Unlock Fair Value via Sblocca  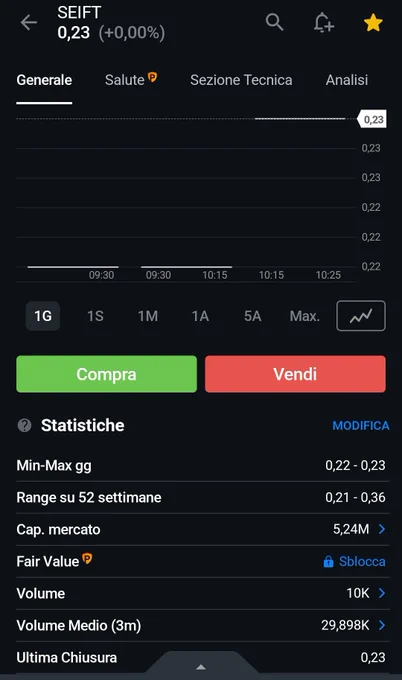[x=354, y=562]
